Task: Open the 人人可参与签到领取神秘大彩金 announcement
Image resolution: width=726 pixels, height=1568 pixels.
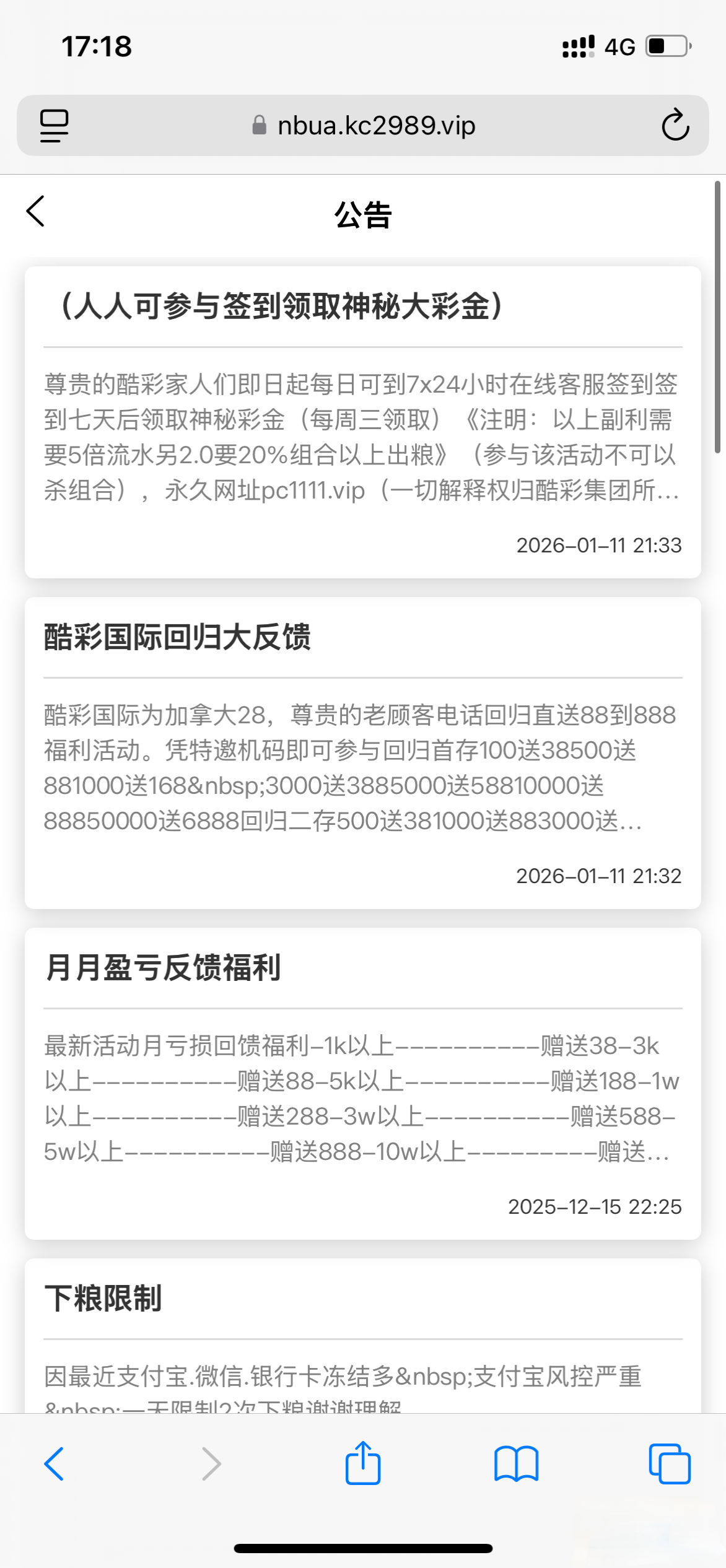Action: pos(363,422)
